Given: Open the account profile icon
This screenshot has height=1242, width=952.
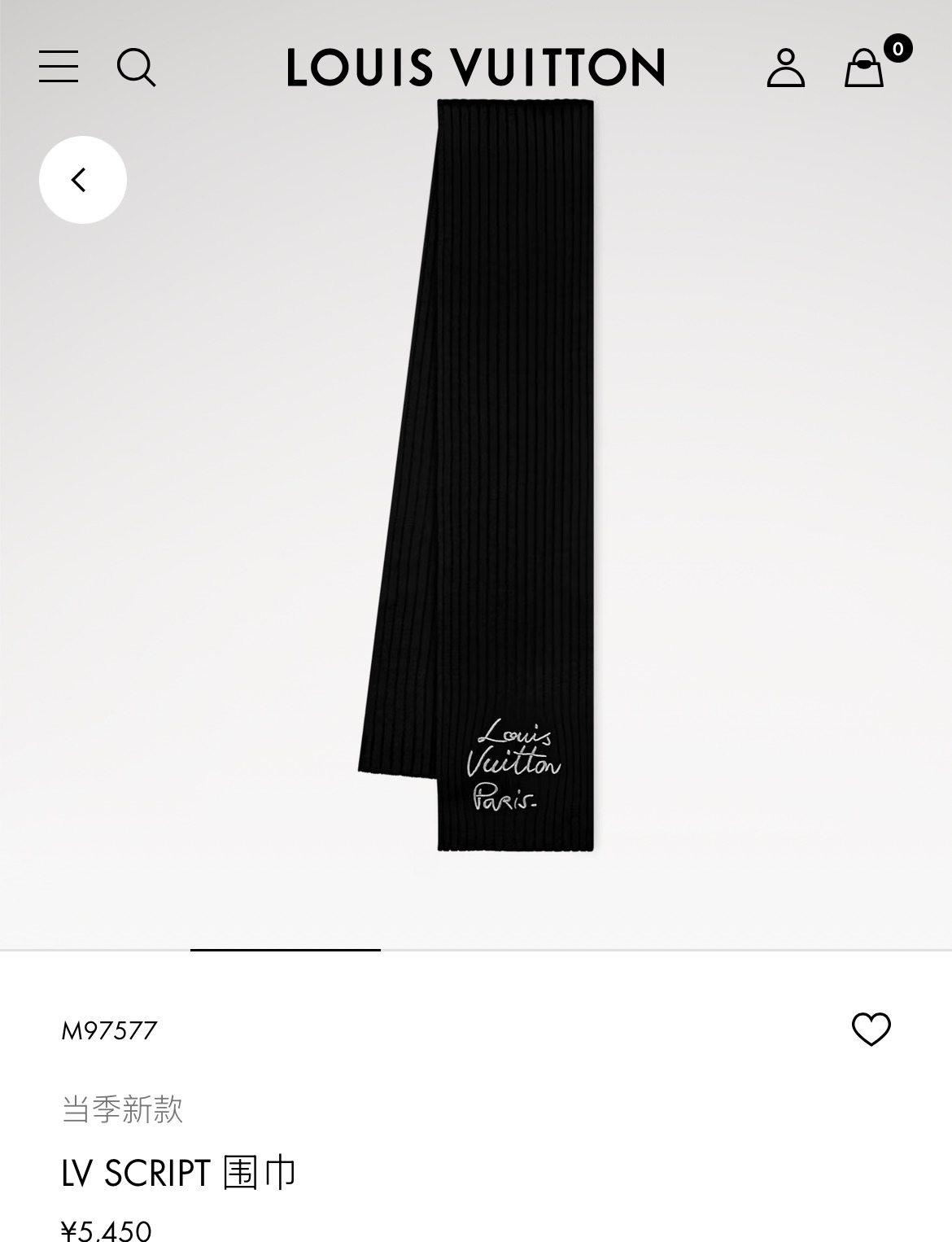Looking at the screenshot, I should point(785,68).
